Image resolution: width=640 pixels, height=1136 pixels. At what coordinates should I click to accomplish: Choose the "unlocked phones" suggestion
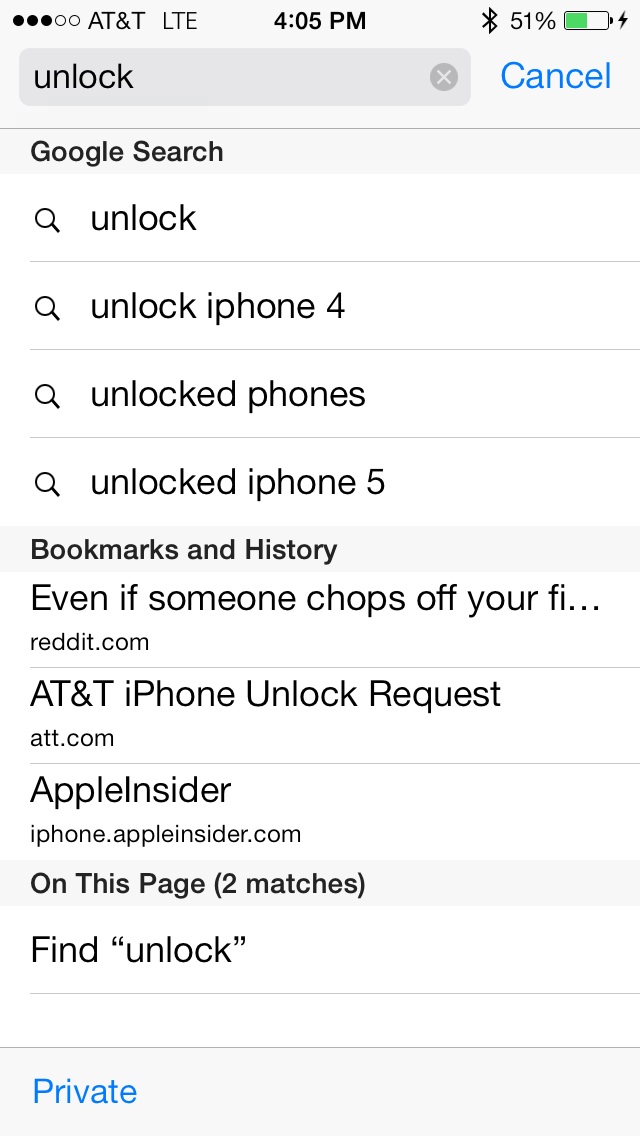point(320,395)
